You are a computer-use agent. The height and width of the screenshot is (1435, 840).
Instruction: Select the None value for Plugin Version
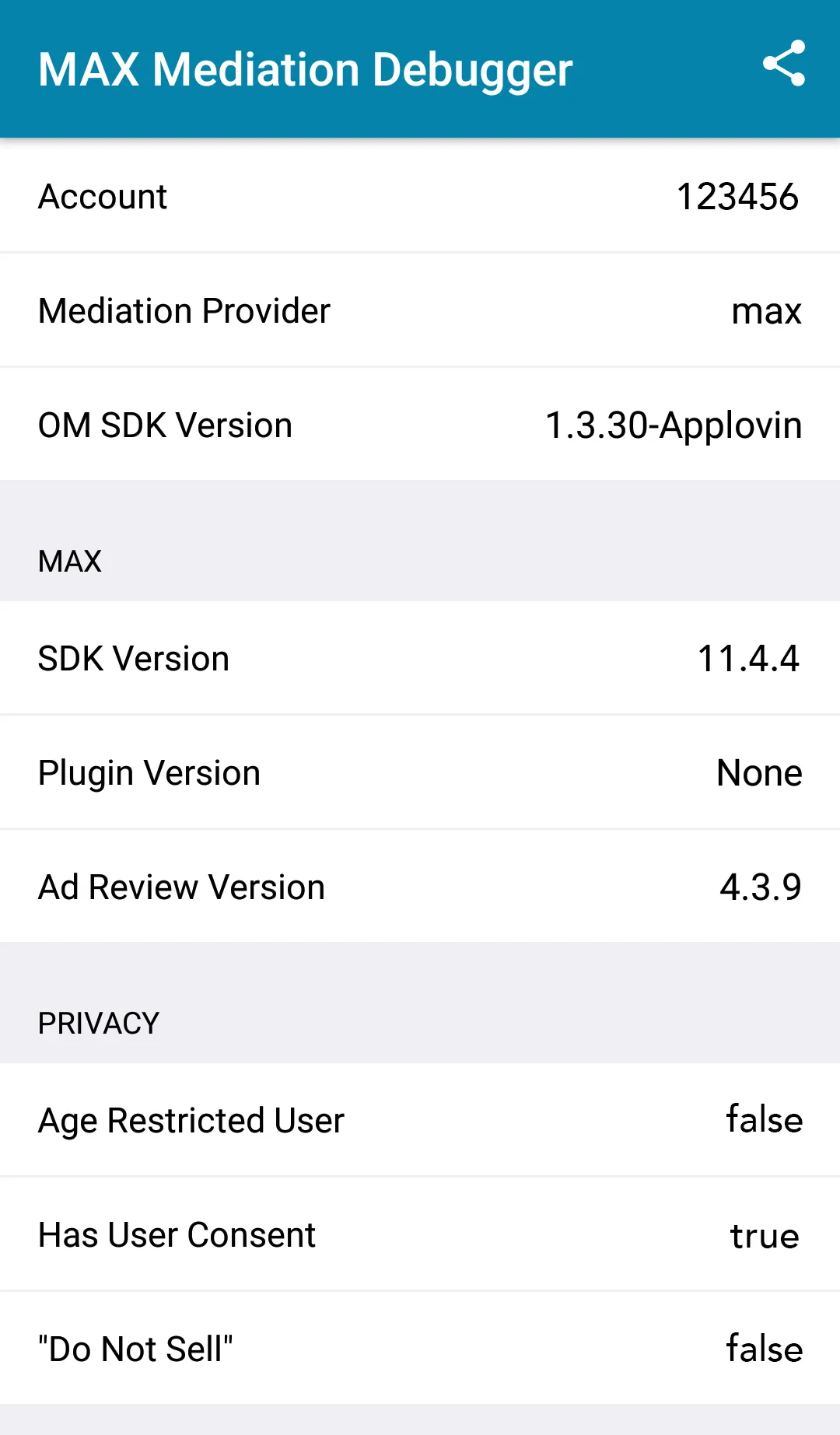coord(759,772)
